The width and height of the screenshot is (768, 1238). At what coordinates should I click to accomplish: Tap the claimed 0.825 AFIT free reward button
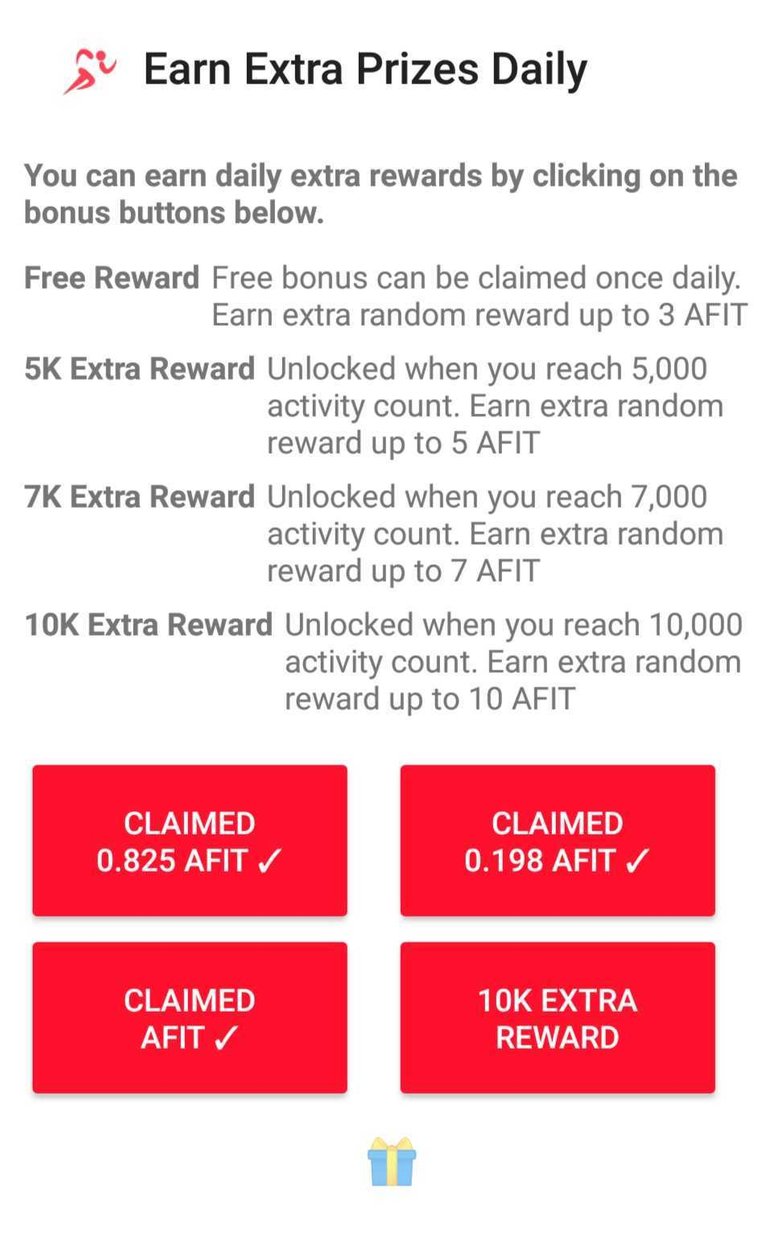(x=189, y=841)
